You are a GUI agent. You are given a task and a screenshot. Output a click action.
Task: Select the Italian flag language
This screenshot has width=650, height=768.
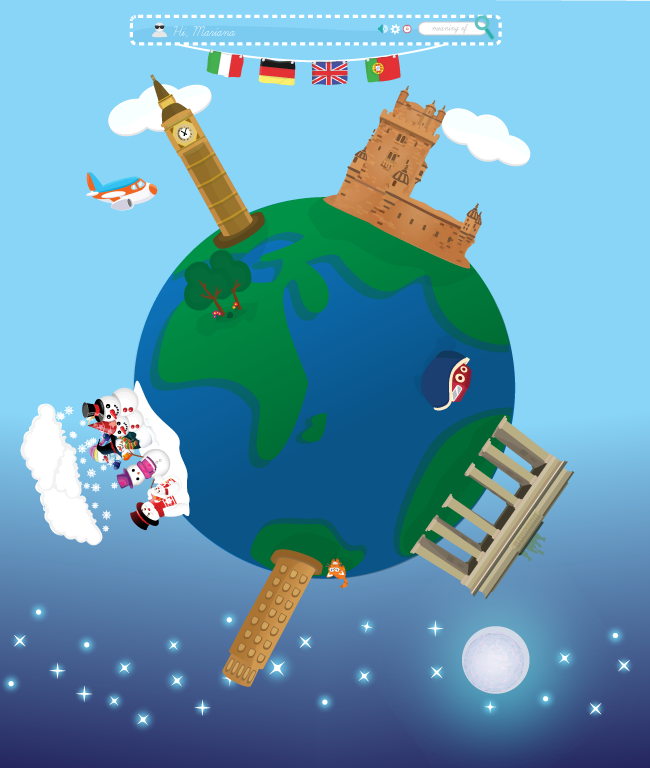tap(225, 64)
